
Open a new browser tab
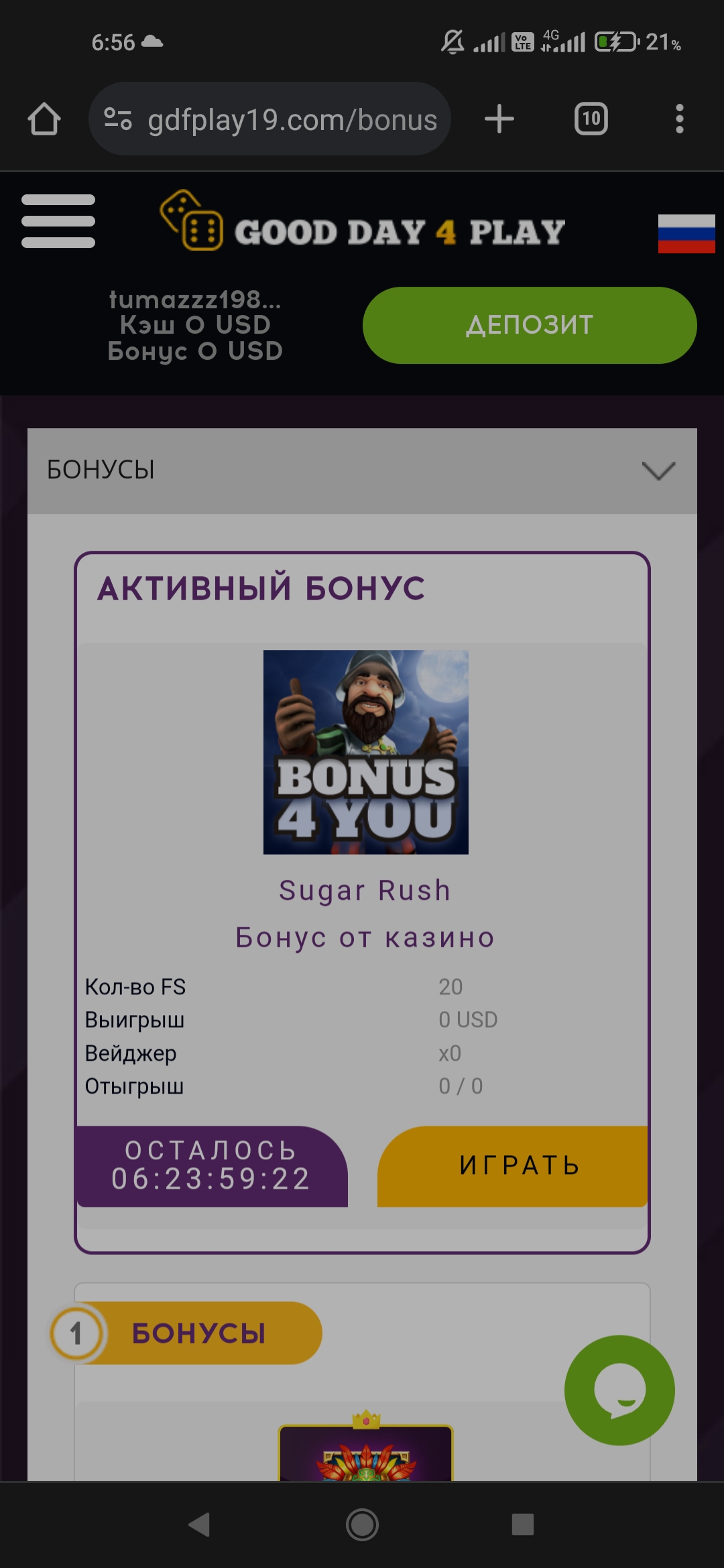pyautogui.click(x=499, y=119)
